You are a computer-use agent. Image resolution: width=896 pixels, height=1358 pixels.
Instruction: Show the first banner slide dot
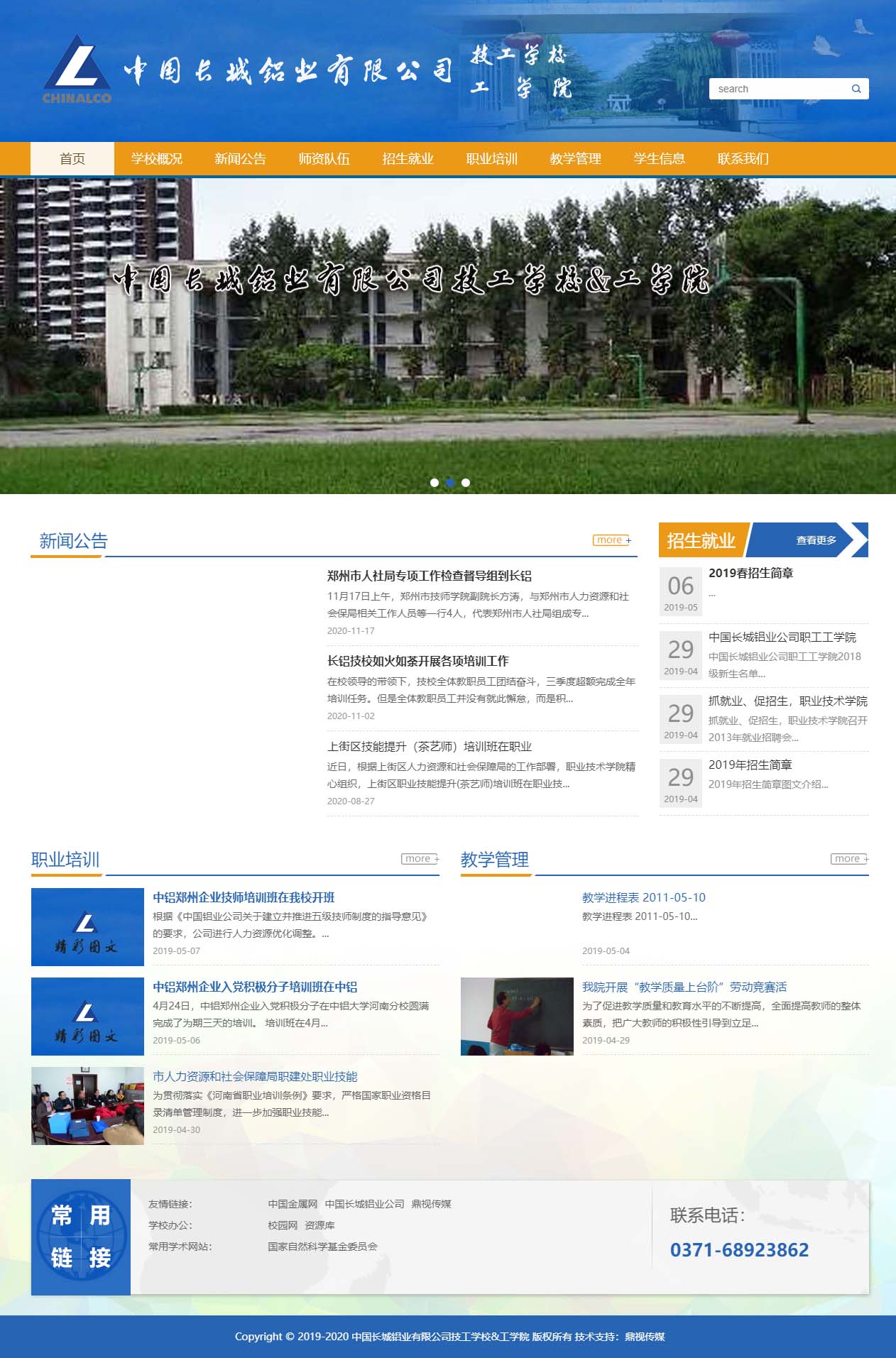(x=435, y=483)
